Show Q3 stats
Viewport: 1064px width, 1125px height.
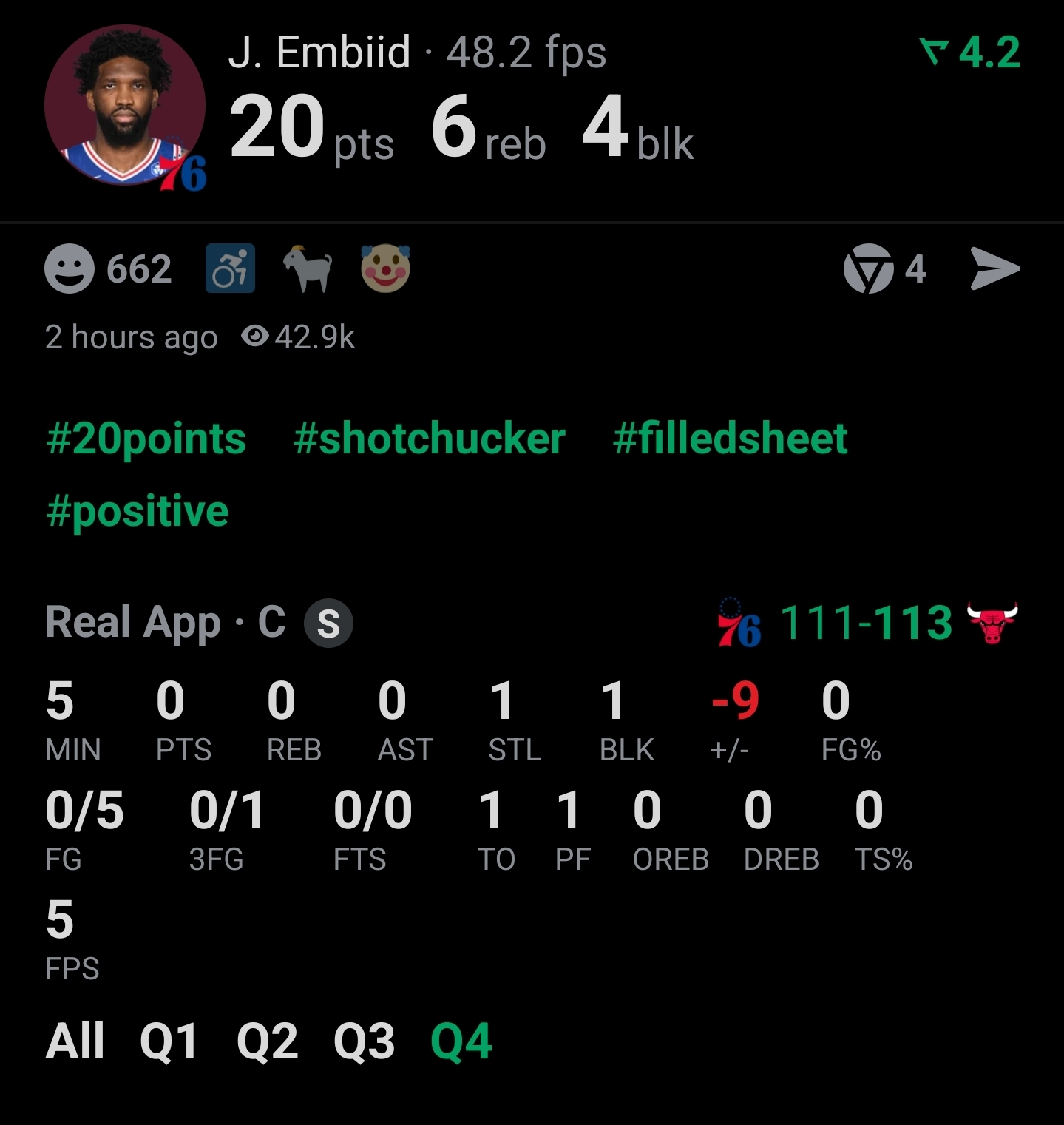click(x=364, y=1041)
